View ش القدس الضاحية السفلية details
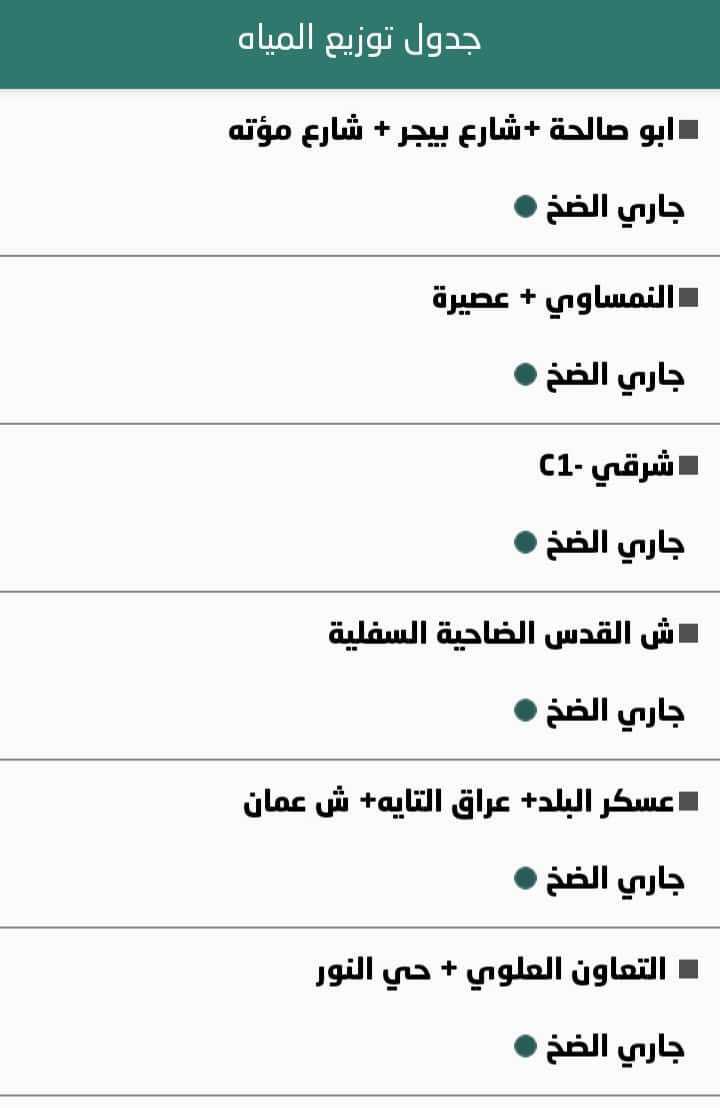Screen dimensions: 720x1108 coord(503,634)
